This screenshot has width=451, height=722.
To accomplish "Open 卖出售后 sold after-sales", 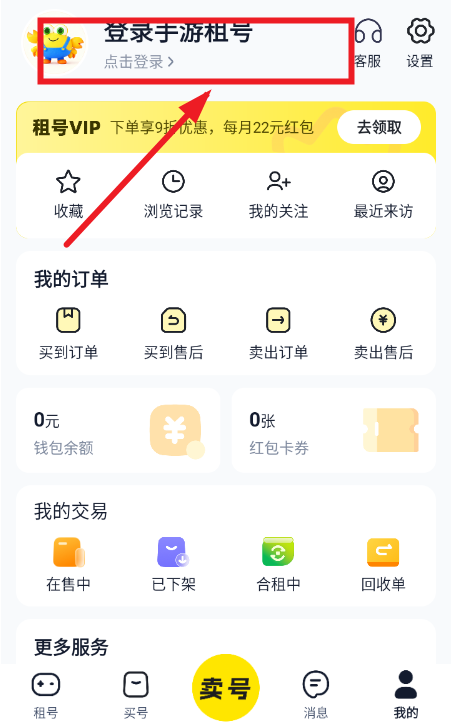I will pos(383,334).
